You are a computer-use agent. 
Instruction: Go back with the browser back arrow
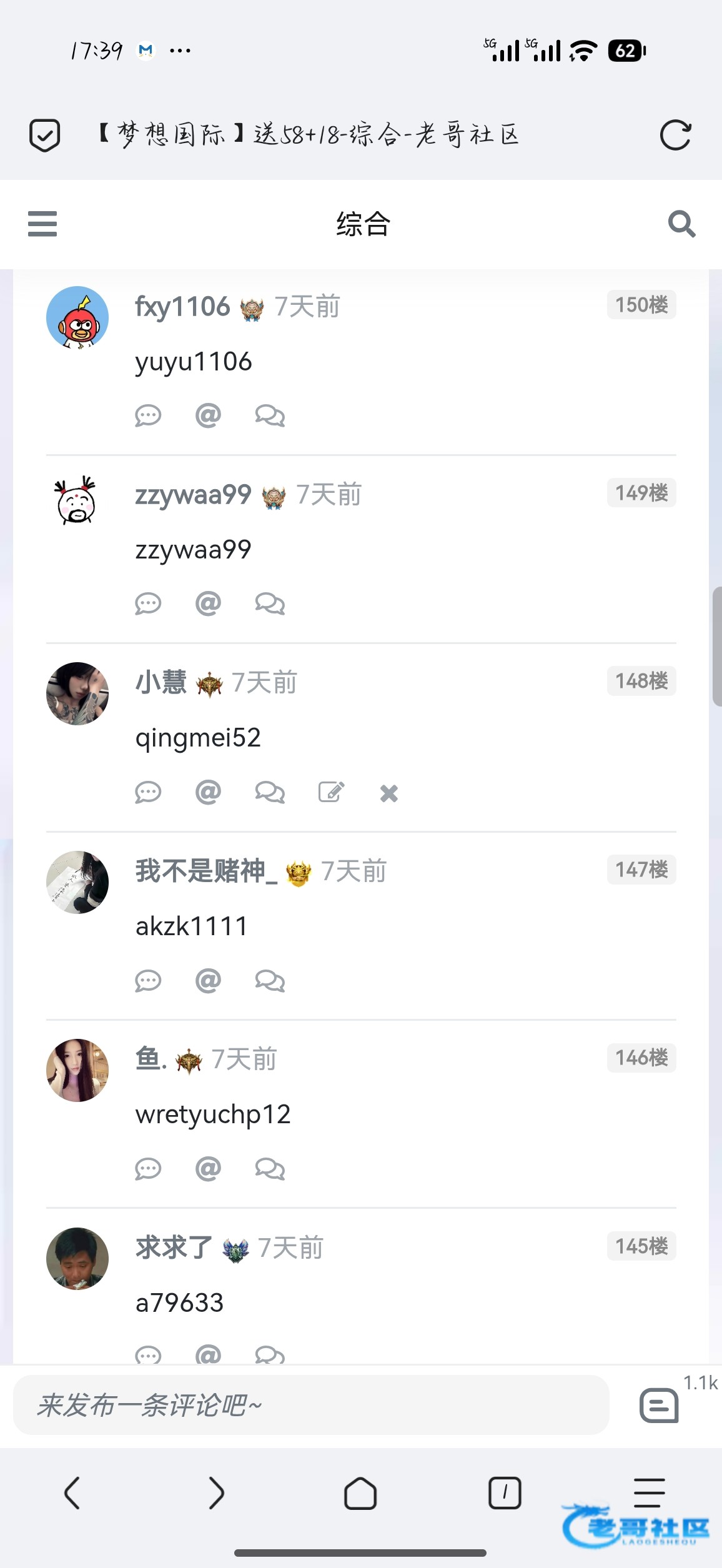72,1493
